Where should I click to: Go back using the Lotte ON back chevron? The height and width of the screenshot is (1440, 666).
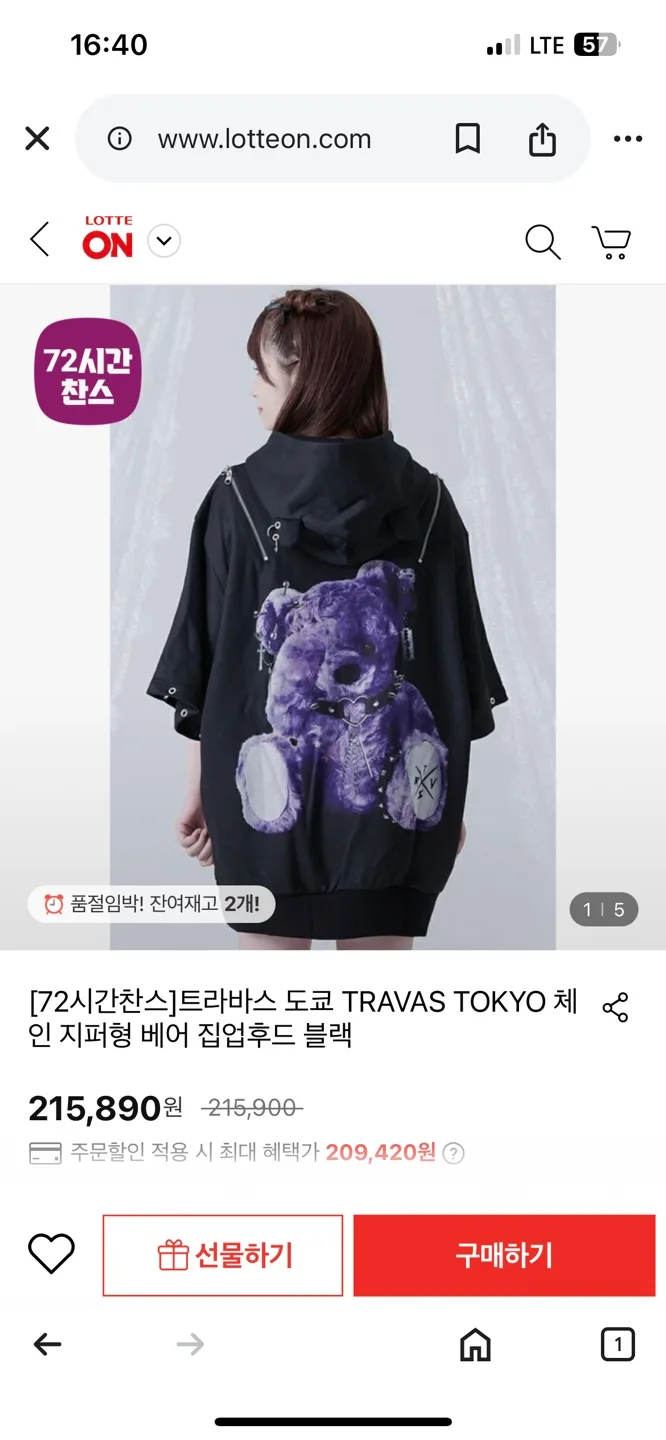click(x=40, y=241)
